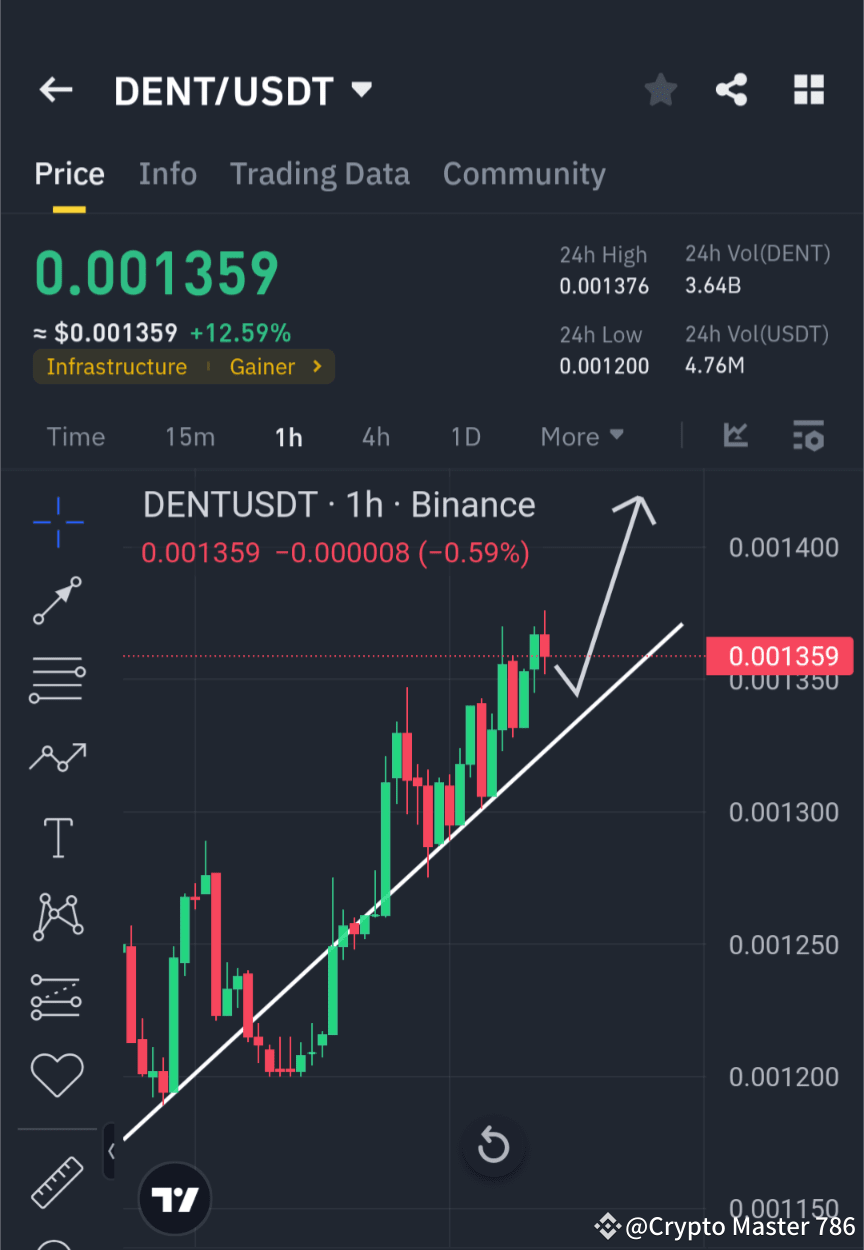Select the wave polyline drawing tool
The width and height of the screenshot is (864, 1250).
57,757
